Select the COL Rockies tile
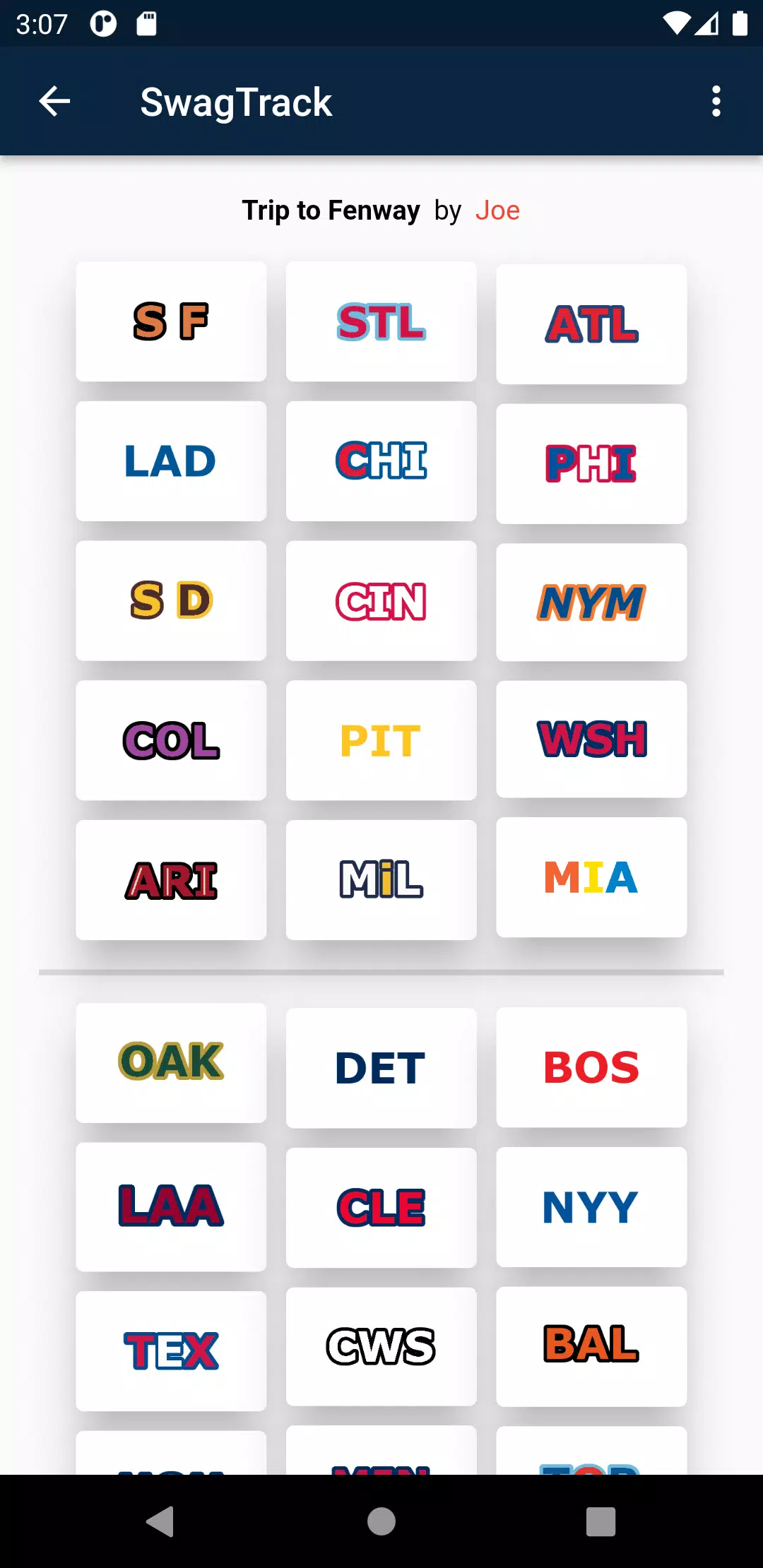 click(171, 740)
